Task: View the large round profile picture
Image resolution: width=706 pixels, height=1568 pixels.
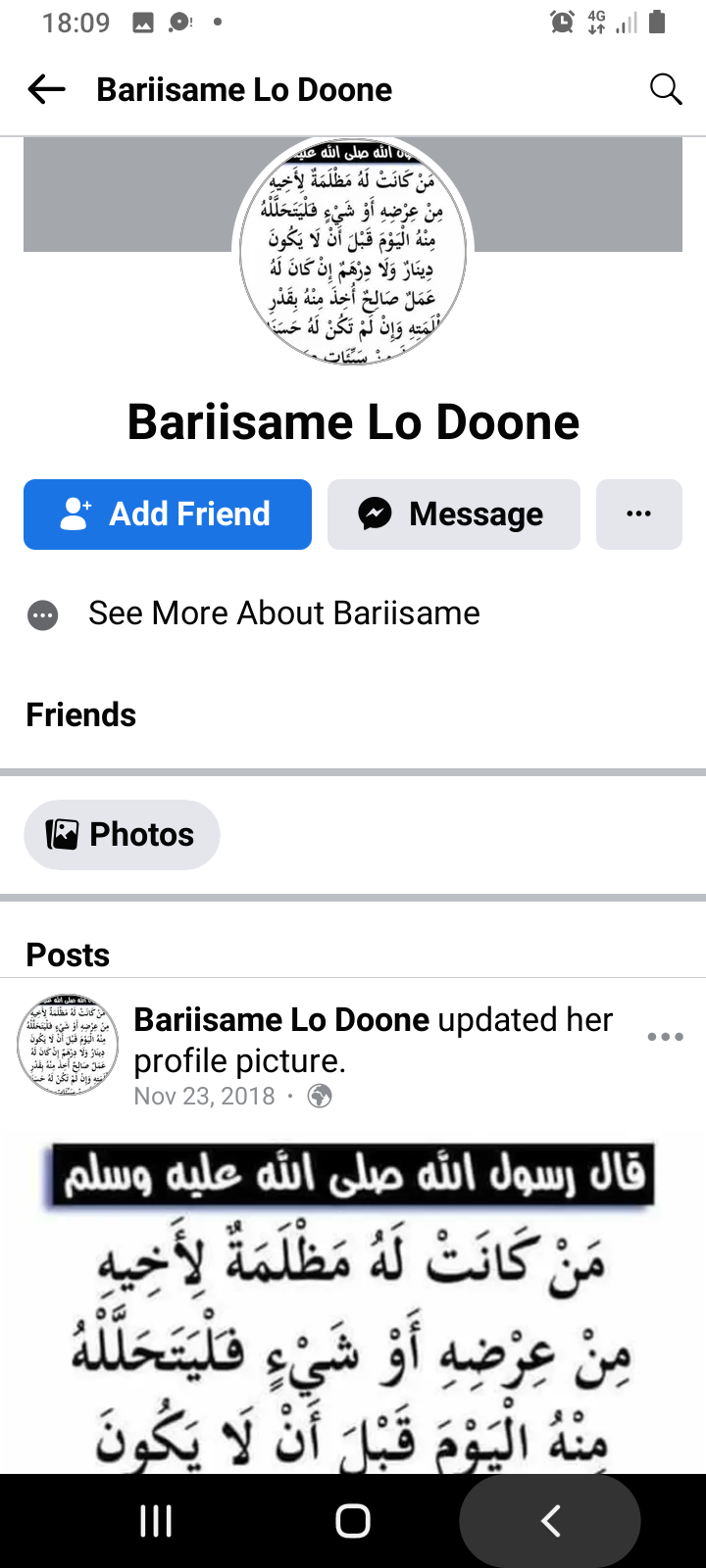Action: tap(353, 252)
